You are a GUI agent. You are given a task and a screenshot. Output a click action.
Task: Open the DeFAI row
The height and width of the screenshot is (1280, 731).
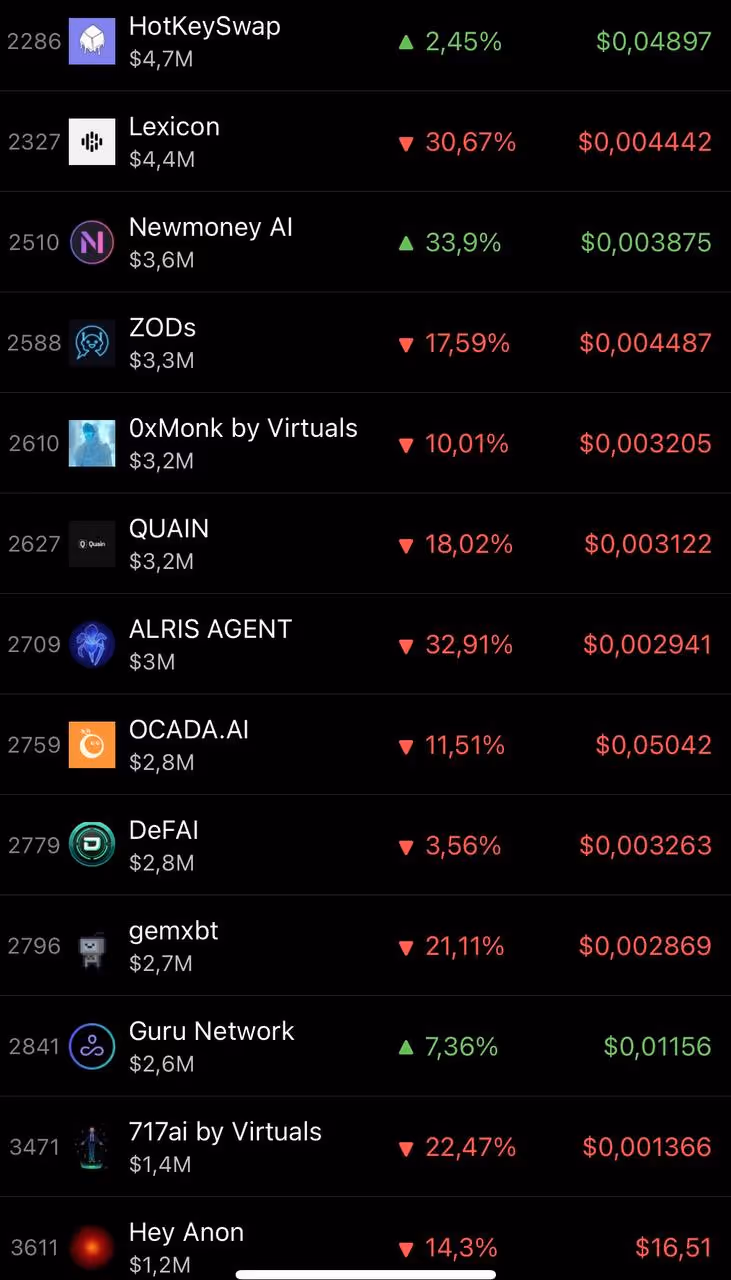point(365,845)
